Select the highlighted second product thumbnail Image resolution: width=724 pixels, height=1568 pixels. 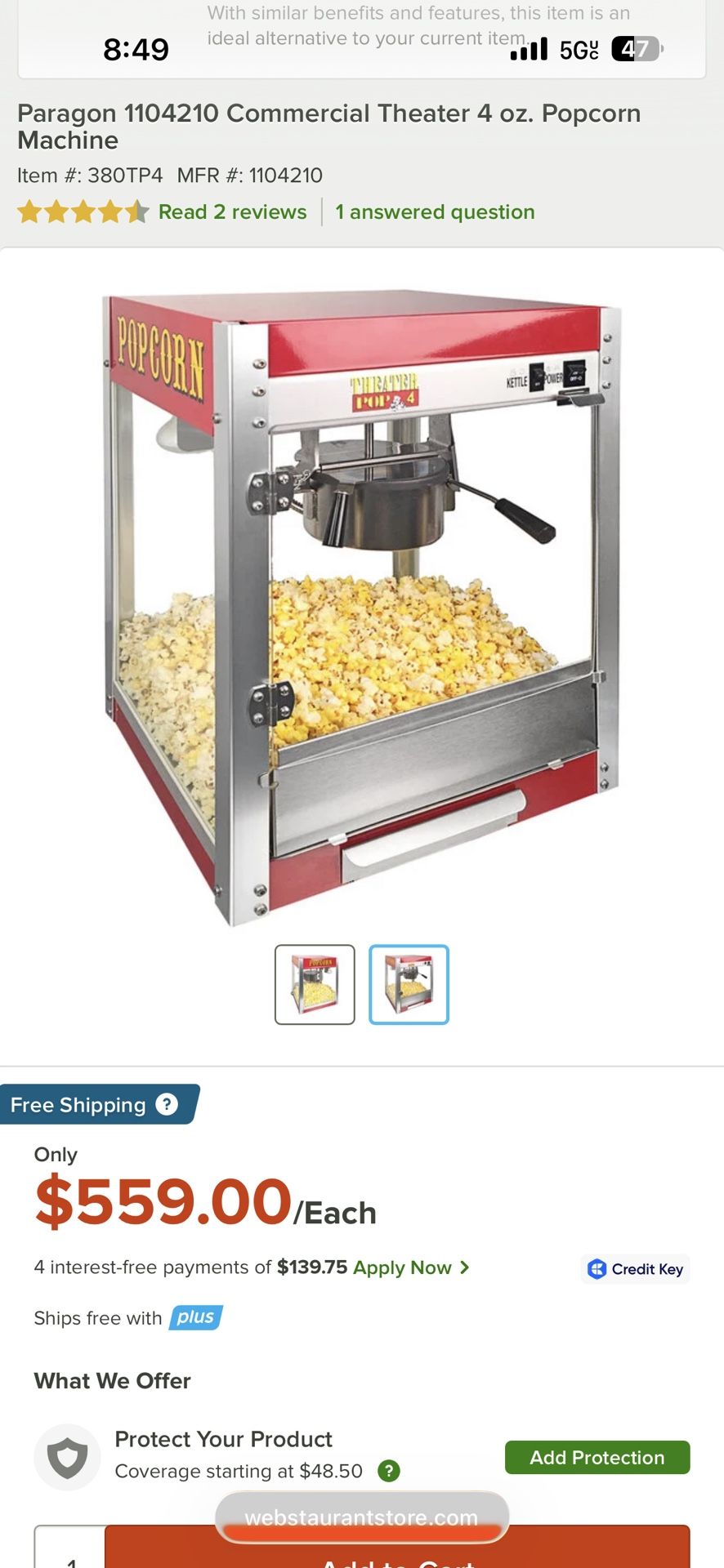[409, 984]
